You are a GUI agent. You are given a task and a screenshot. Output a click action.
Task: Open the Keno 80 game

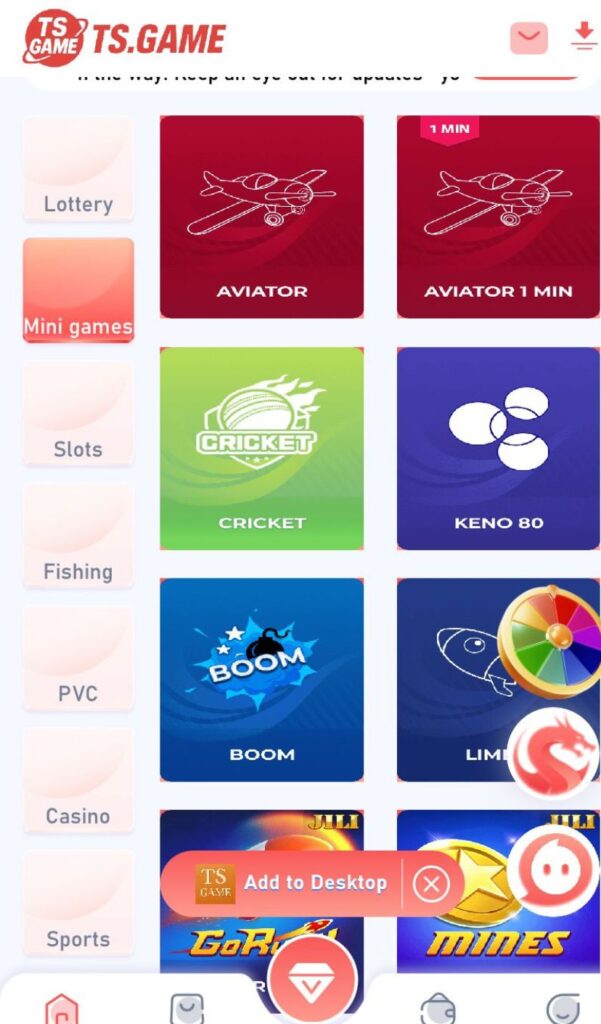pos(498,448)
